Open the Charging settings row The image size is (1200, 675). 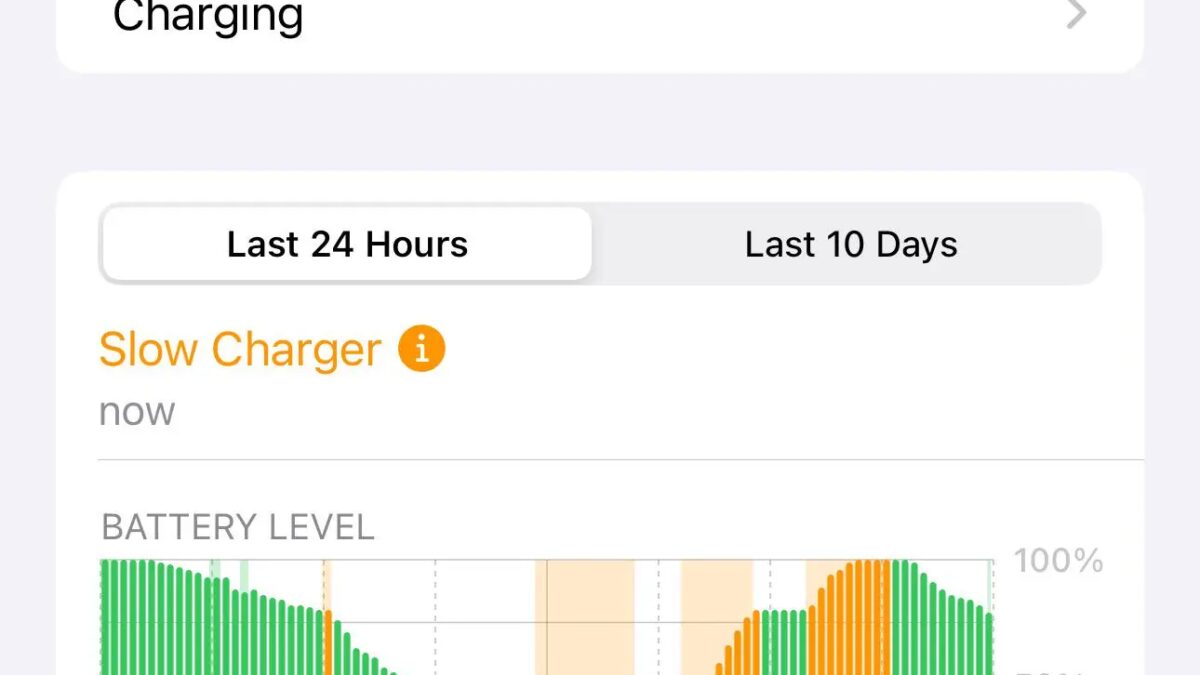(598, 22)
